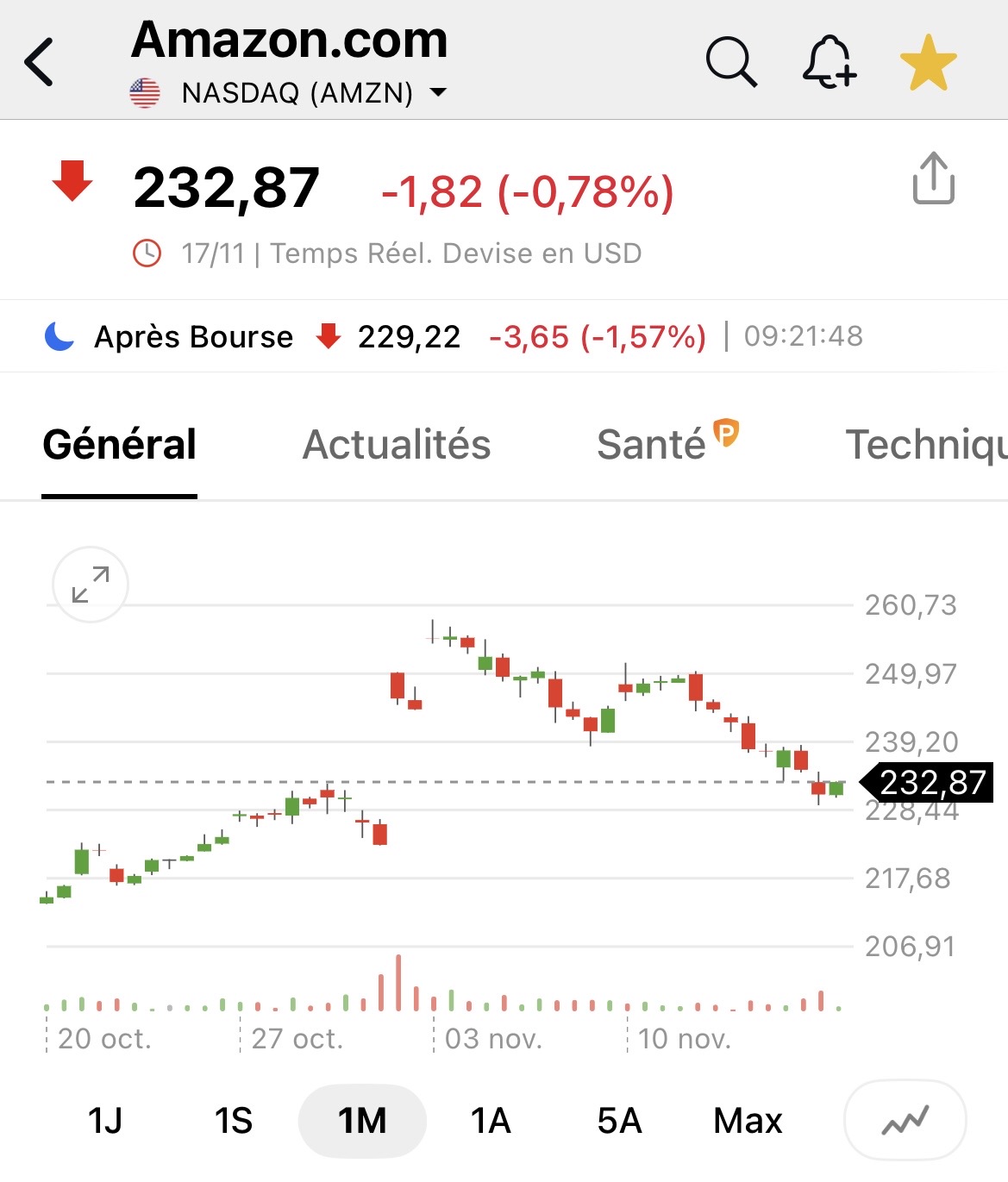Switch to the Actualités tab
Screen dimensions: 1008x1182
(397, 445)
